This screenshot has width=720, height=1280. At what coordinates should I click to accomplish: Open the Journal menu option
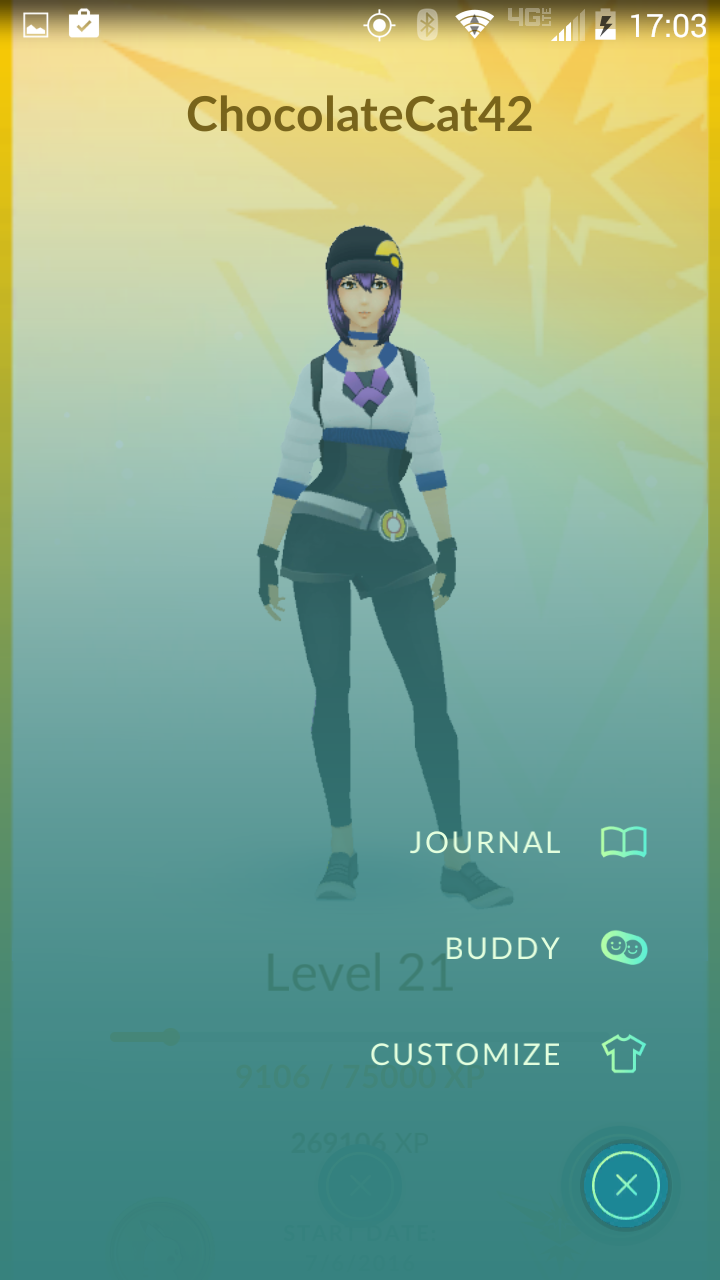point(528,842)
